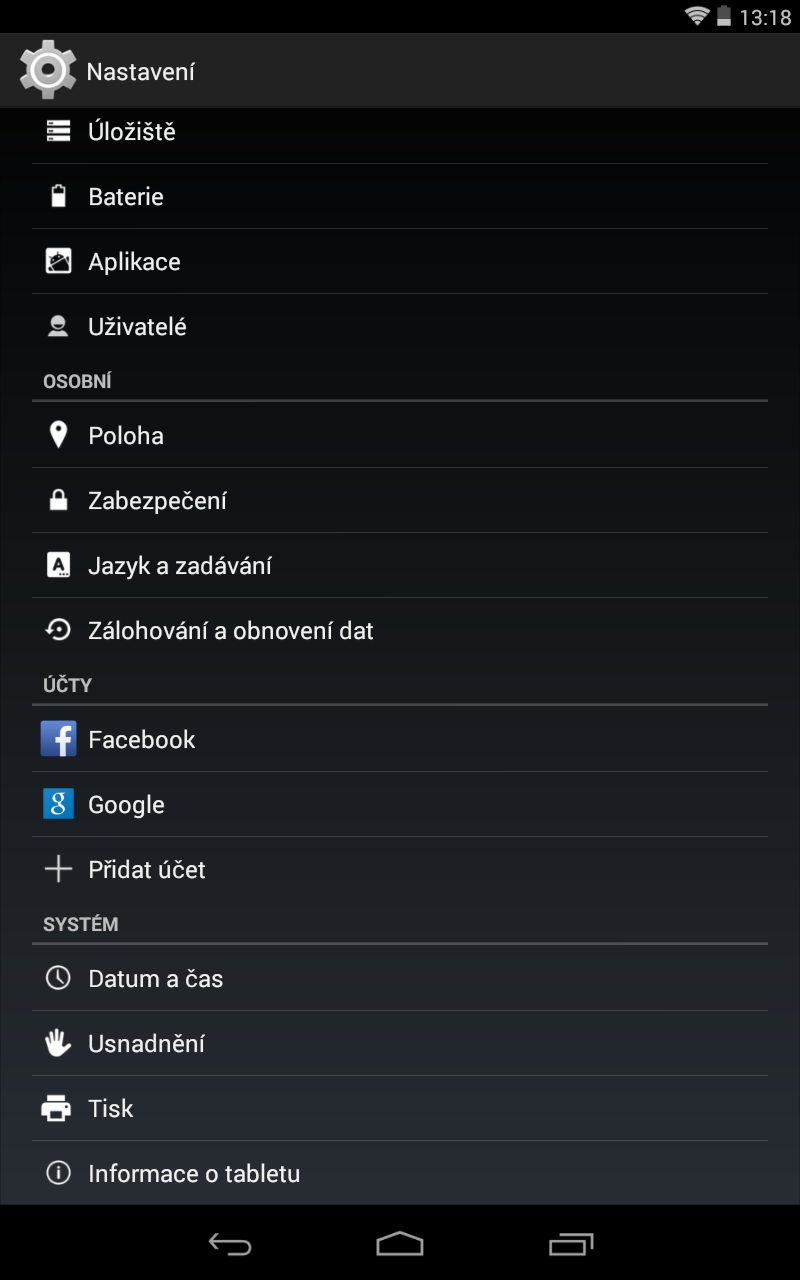This screenshot has height=1280, width=800.
Task: Open the Aplikace list
Action: click(x=400, y=262)
